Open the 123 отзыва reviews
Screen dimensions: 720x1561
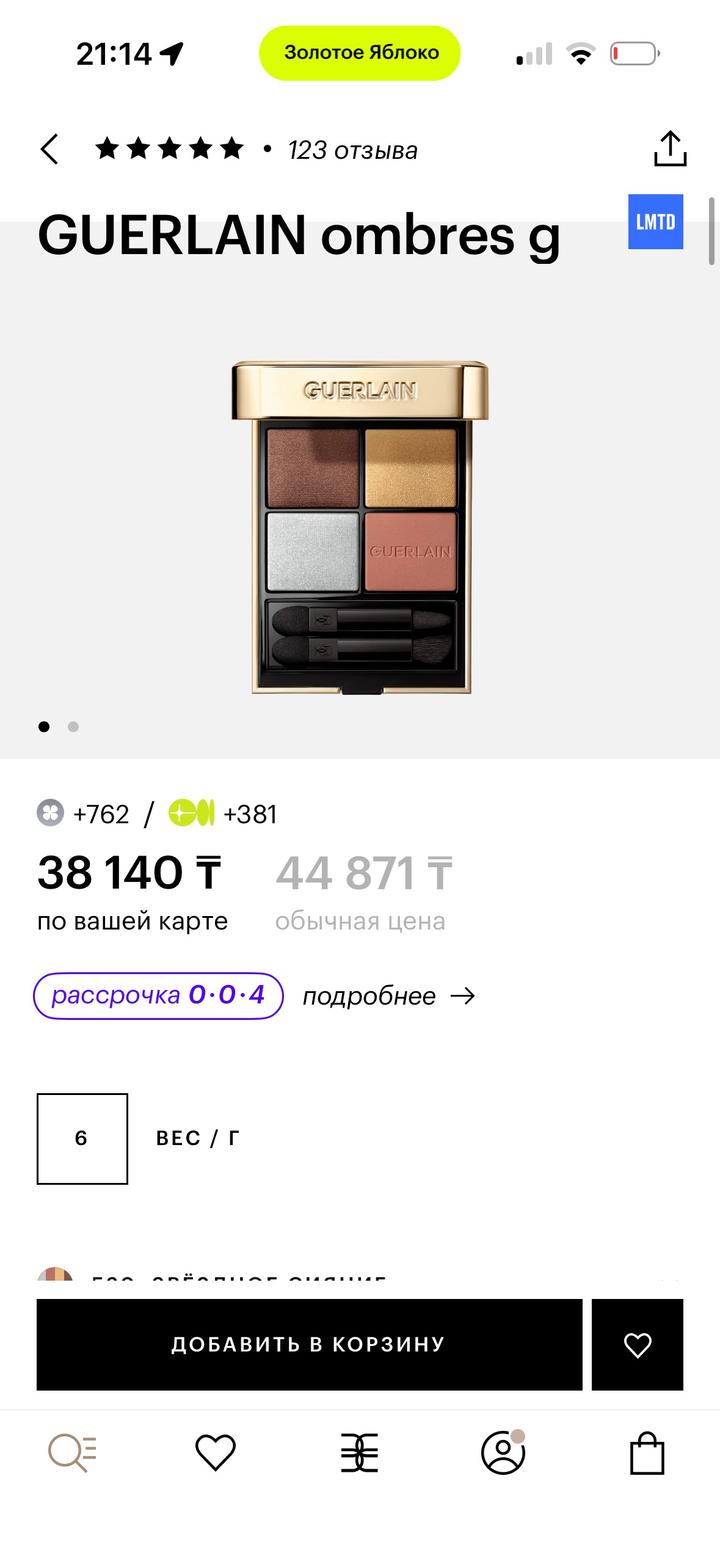click(x=352, y=150)
